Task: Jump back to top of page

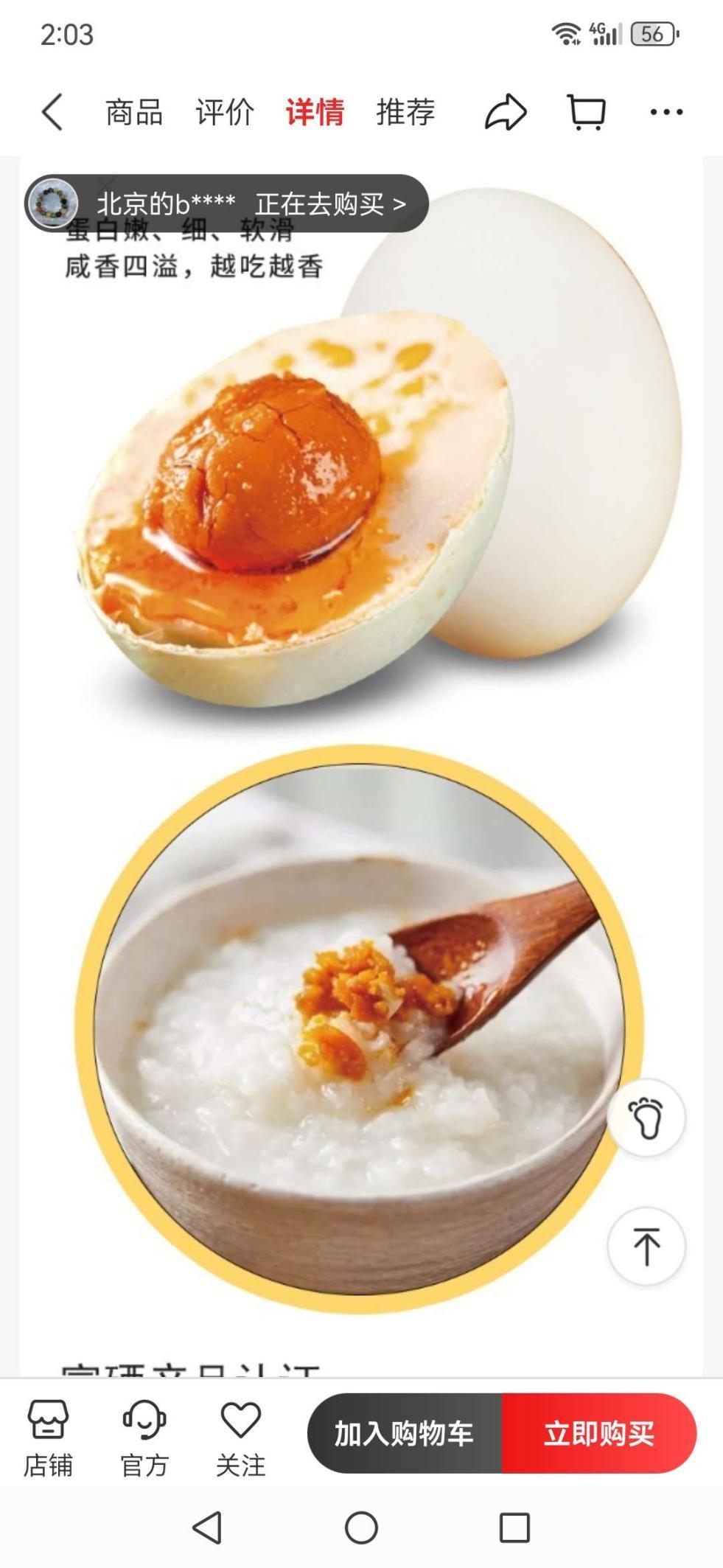Action: coord(646,1247)
